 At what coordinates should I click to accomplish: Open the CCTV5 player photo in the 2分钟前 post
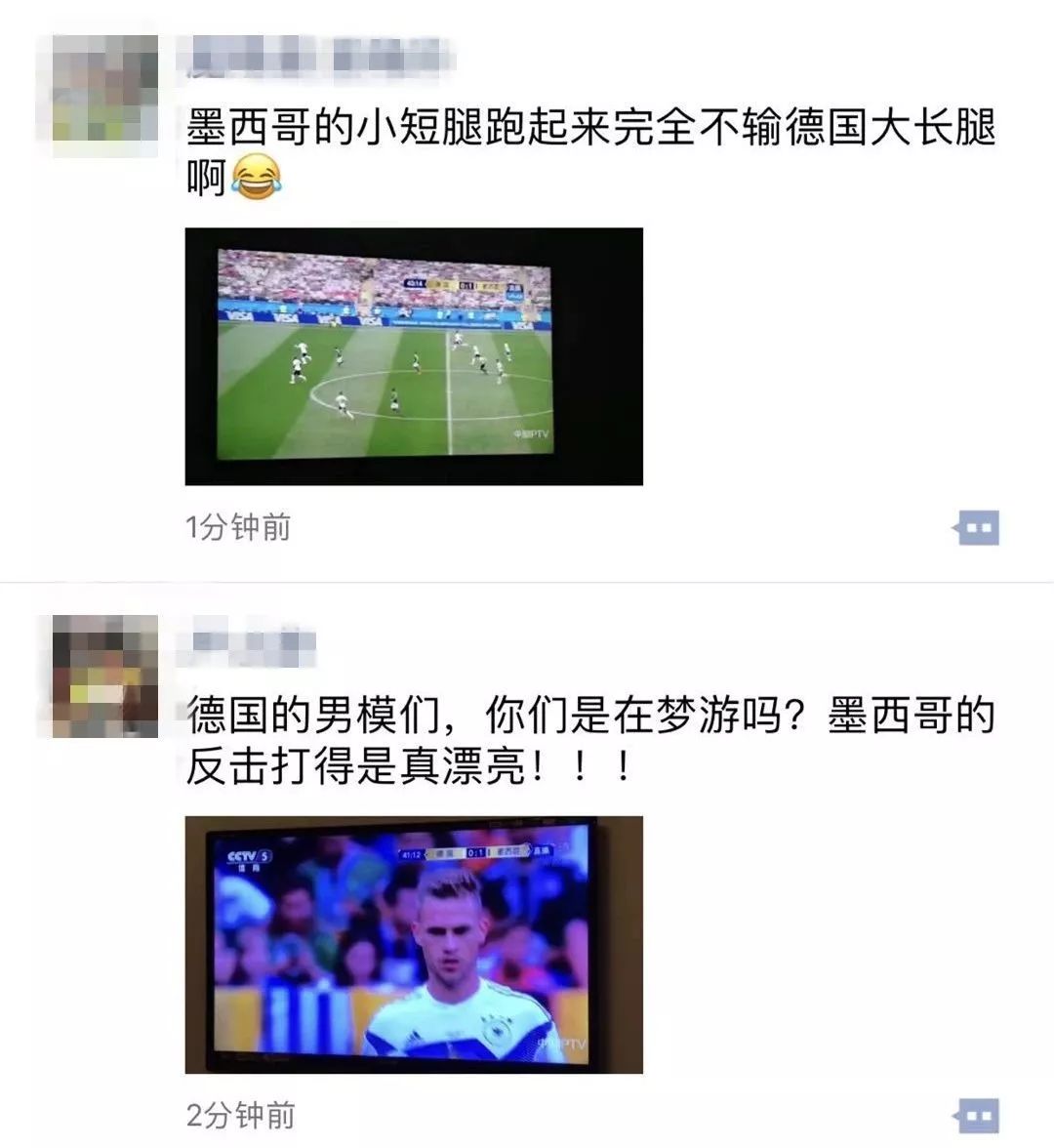[414, 944]
